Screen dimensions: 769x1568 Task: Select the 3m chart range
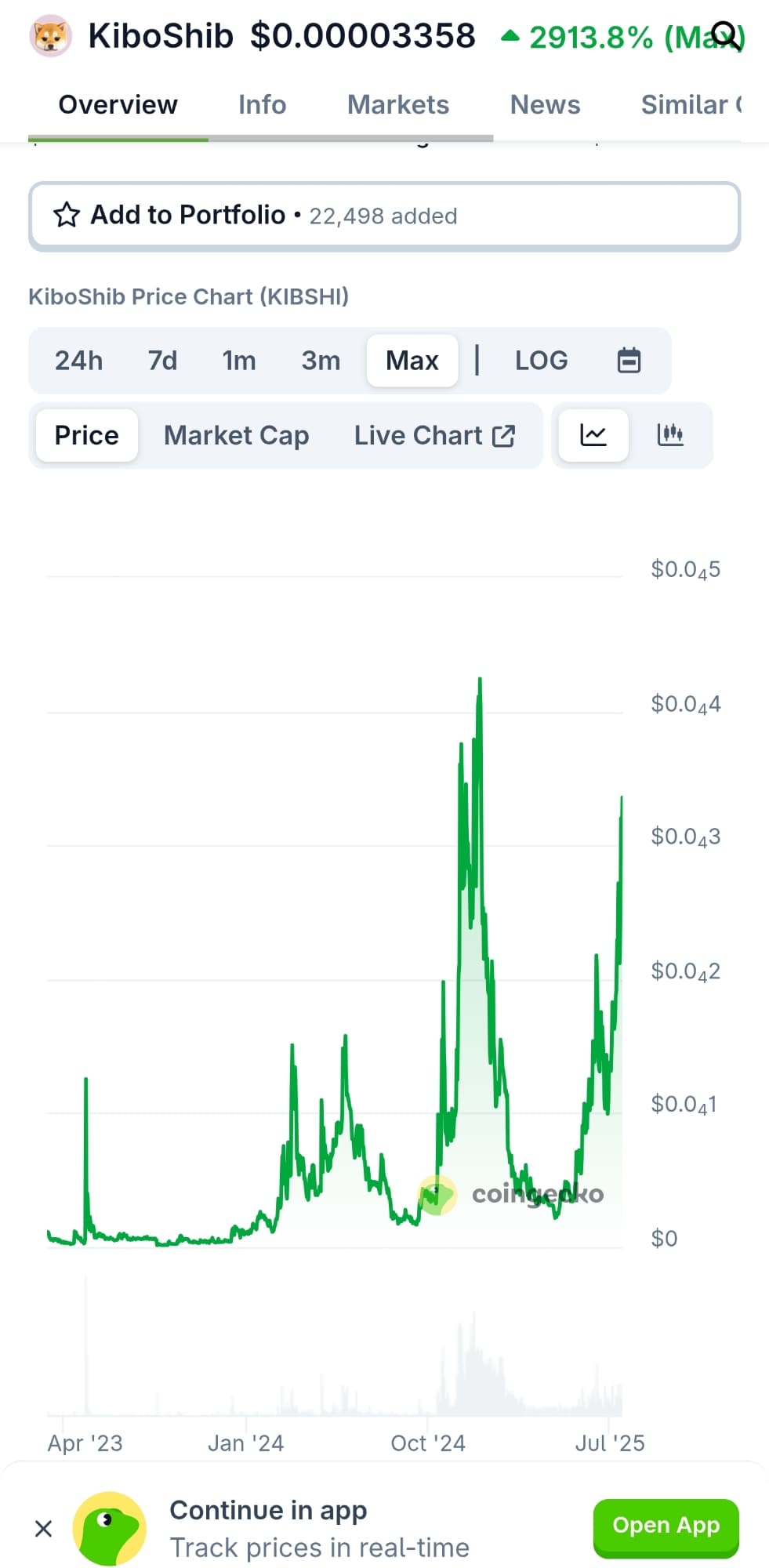tap(321, 361)
